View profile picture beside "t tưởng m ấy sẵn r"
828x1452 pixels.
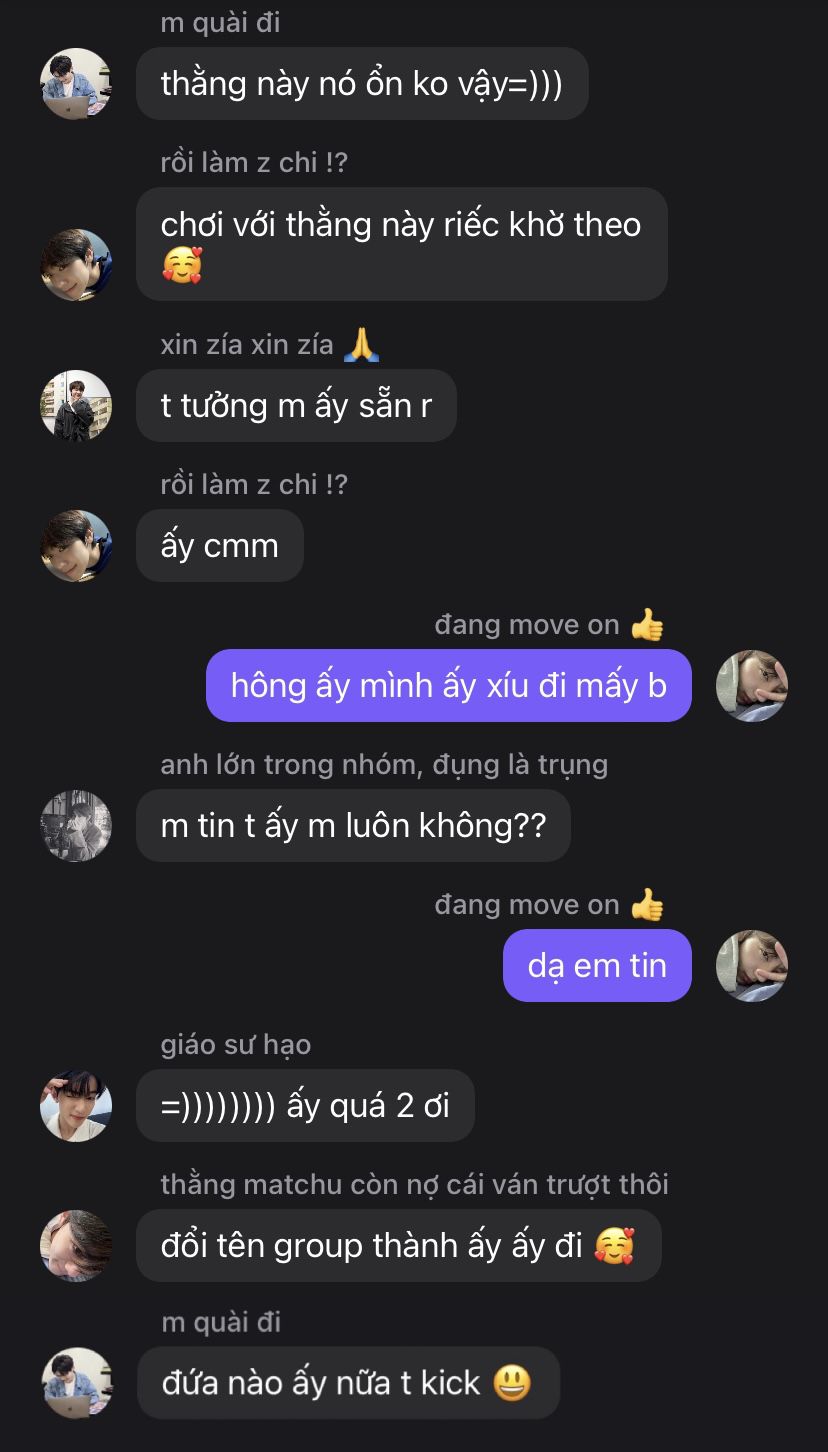tap(76, 406)
